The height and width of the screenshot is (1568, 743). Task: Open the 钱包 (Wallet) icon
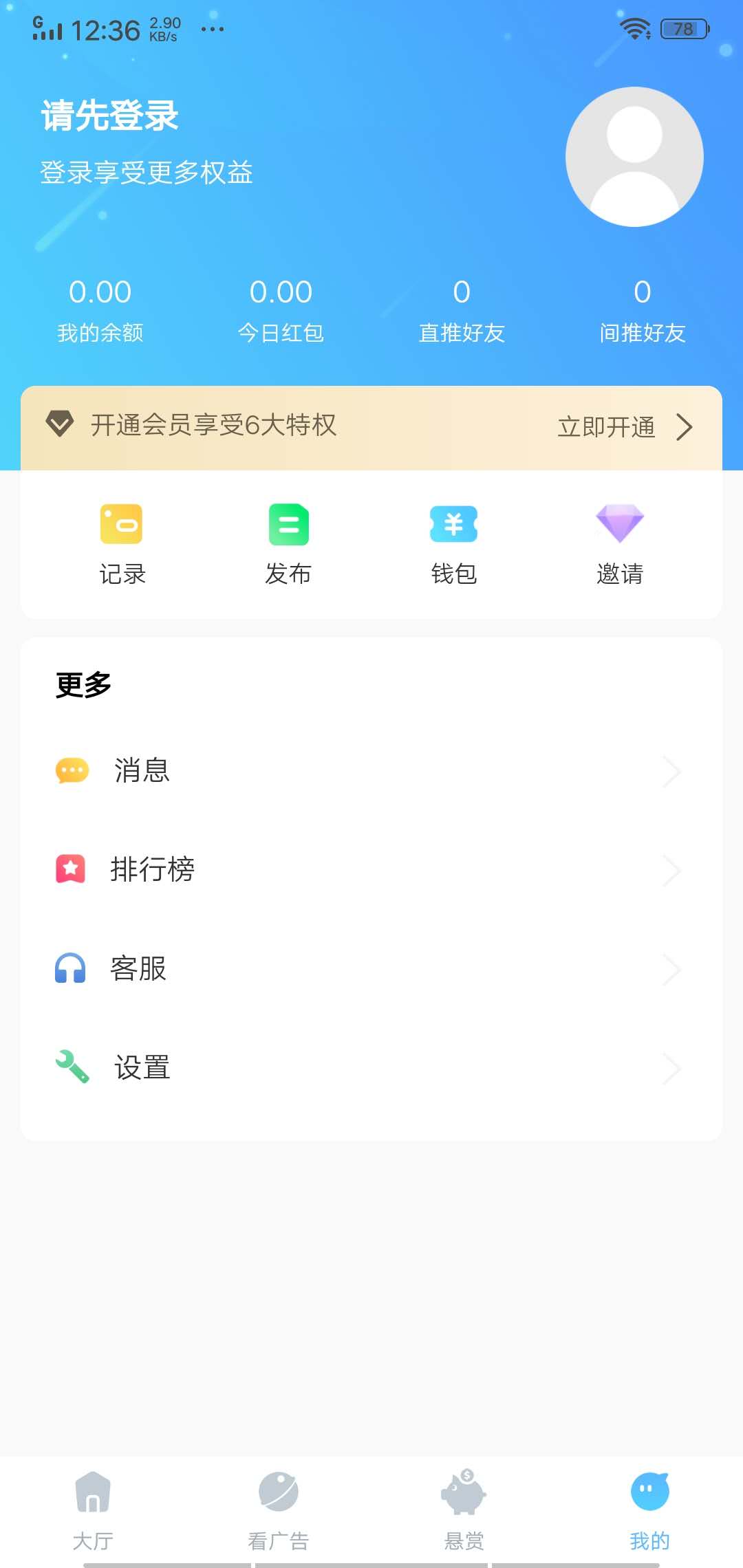[x=453, y=524]
